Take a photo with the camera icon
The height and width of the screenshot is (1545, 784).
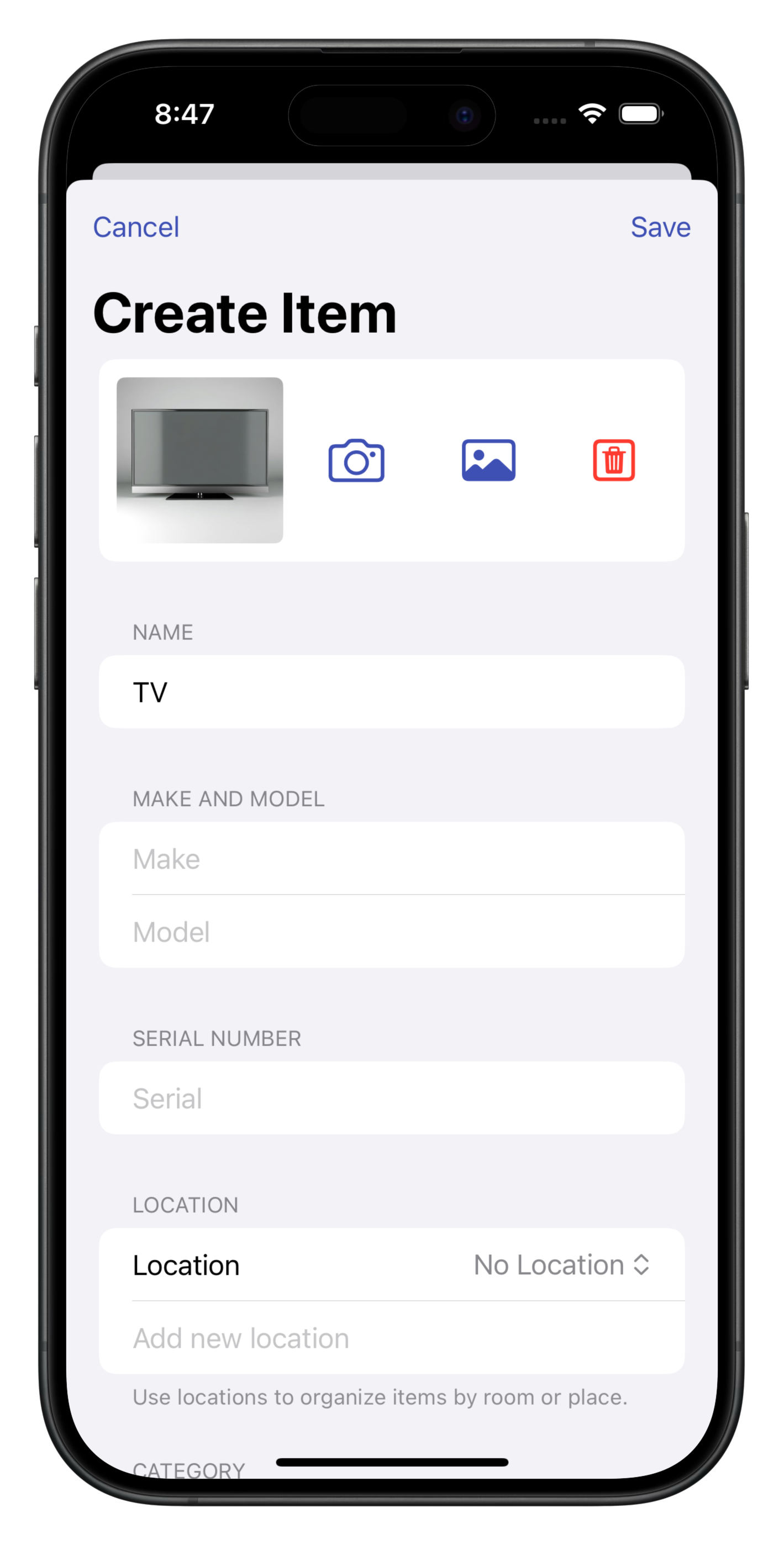coord(356,460)
